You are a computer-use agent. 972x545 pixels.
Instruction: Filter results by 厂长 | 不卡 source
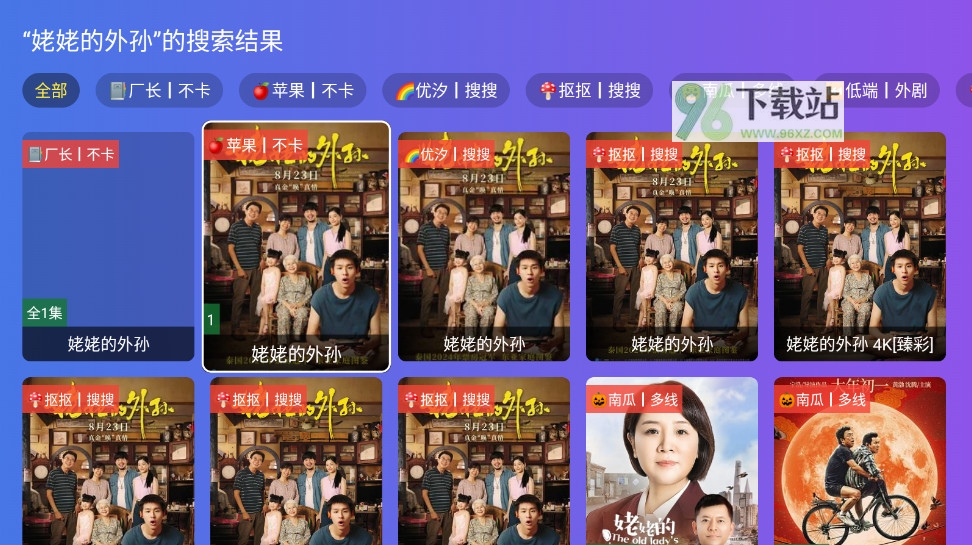[x=159, y=90]
